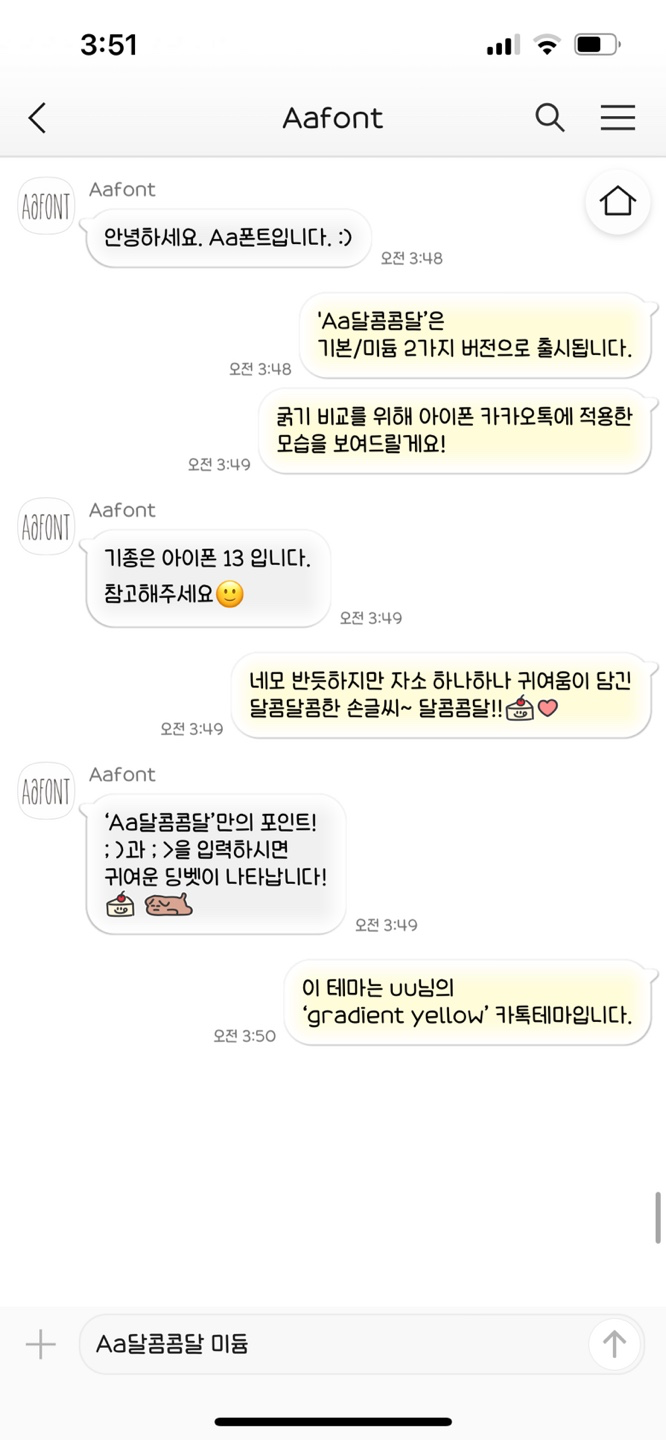Open Aafont profile beside the greeting message

pyautogui.click(x=47, y=206)
